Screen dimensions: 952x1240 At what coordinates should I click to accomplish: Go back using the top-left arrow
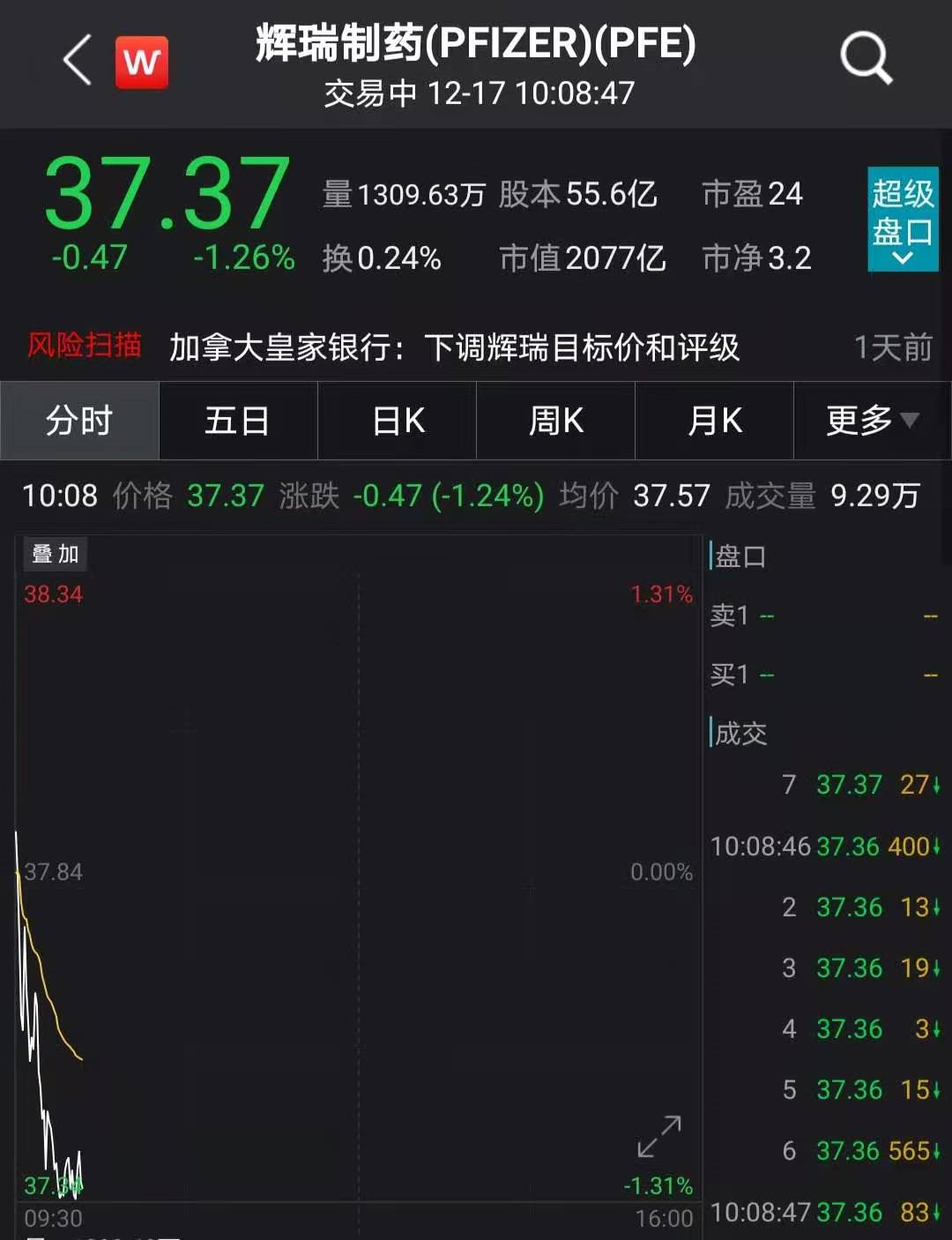tap(78, 61)
